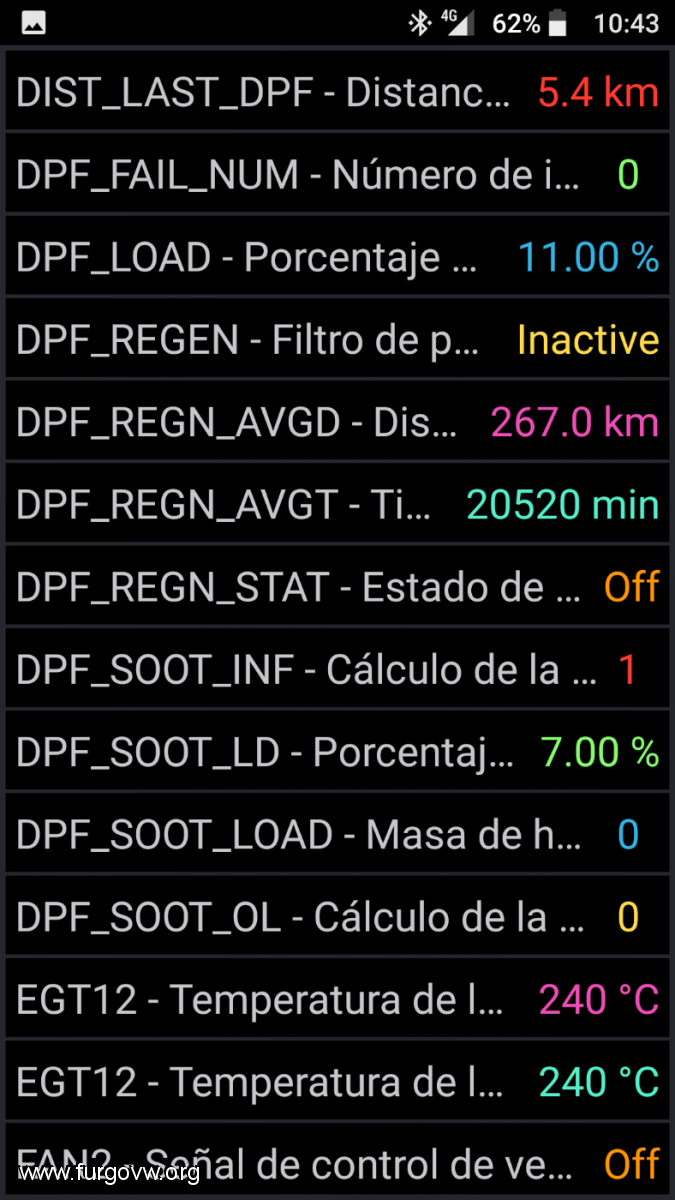Select the DPF_FAIL_NUM row
675x1200 pixels.
(x=337, y=174)
